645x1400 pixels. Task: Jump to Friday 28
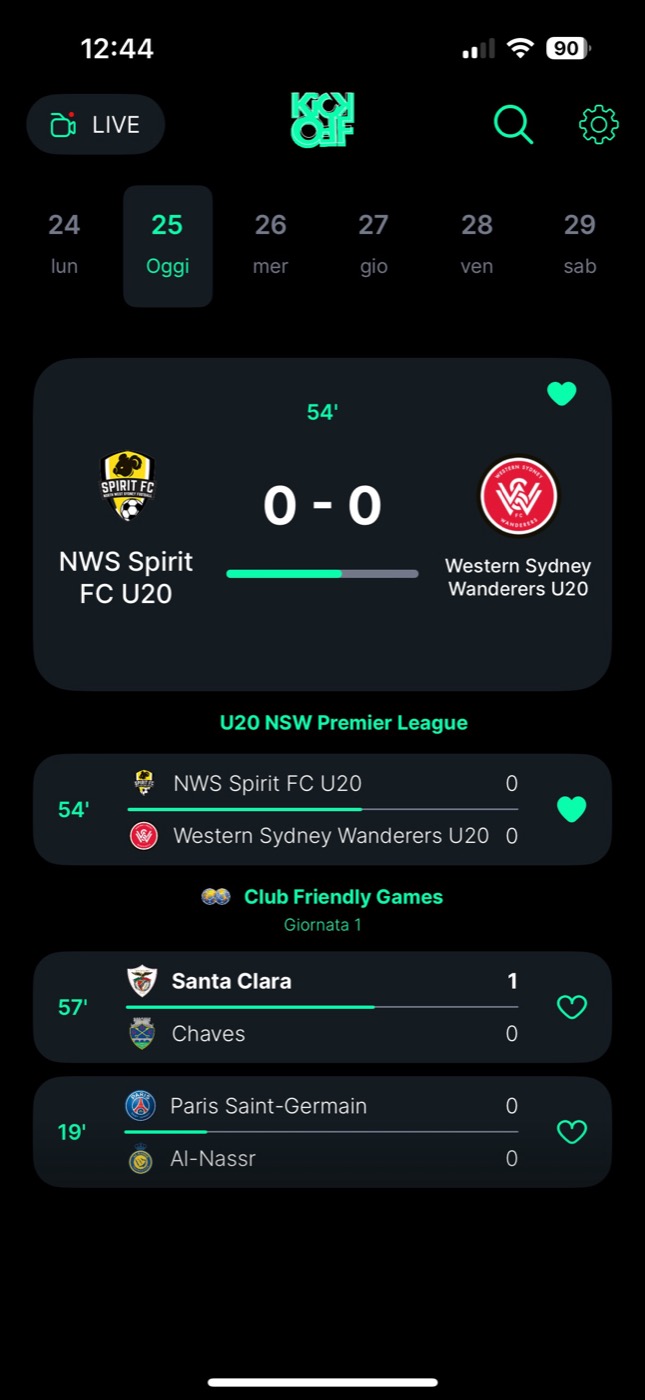tap(477, 243)
